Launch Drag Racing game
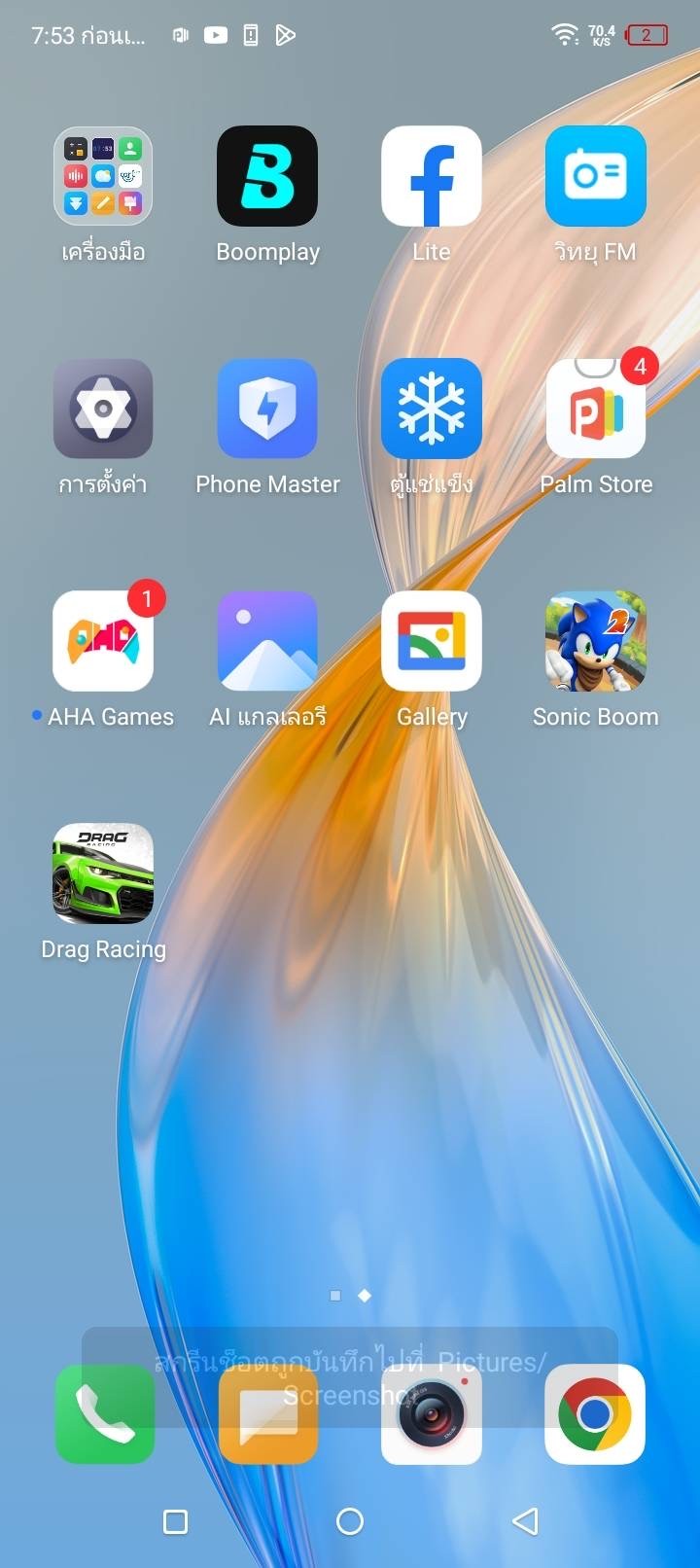Screen dimensions: 700x1568 coord(103,873)
